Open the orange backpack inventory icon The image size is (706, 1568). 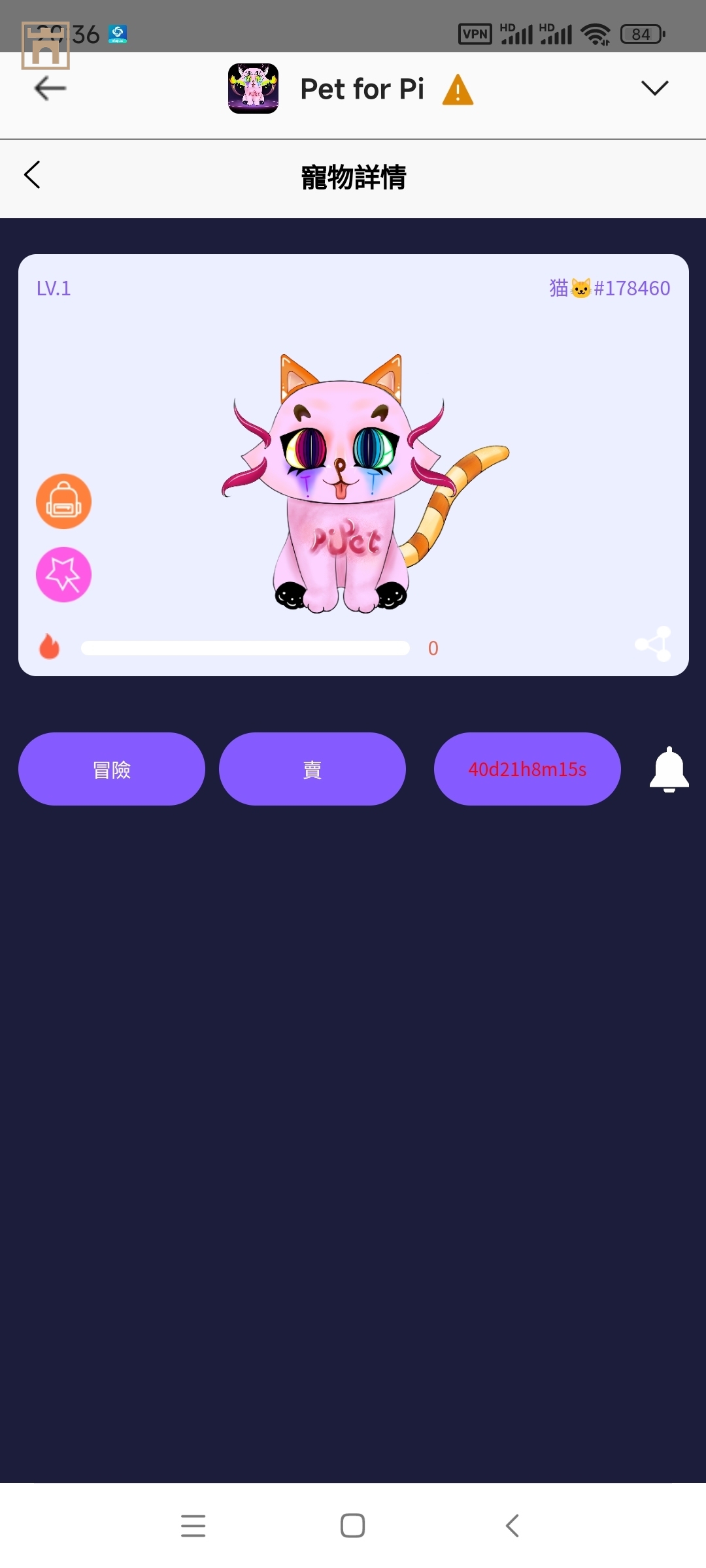coord(63,501)
